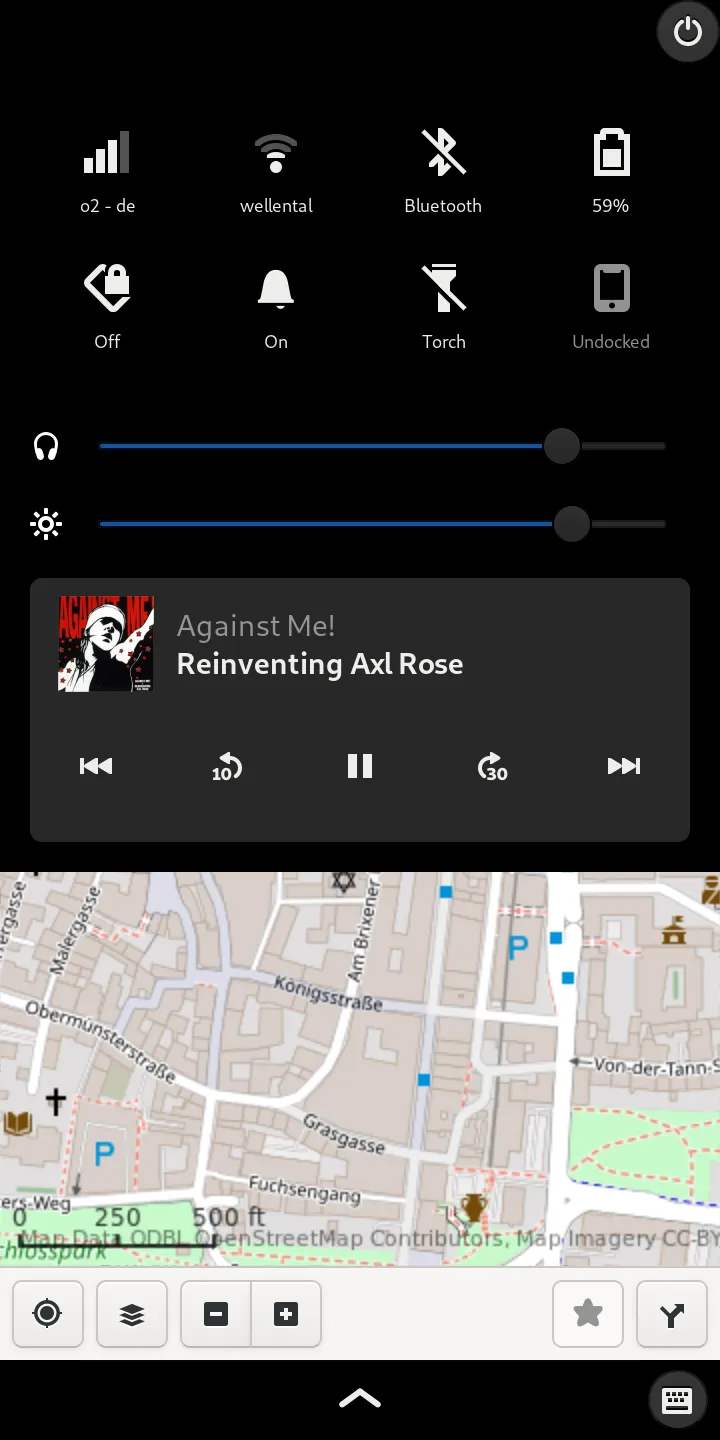Viewport: 720px width, 1440px height.
Task: Skip to the previous track
Action: pos(96,766)
